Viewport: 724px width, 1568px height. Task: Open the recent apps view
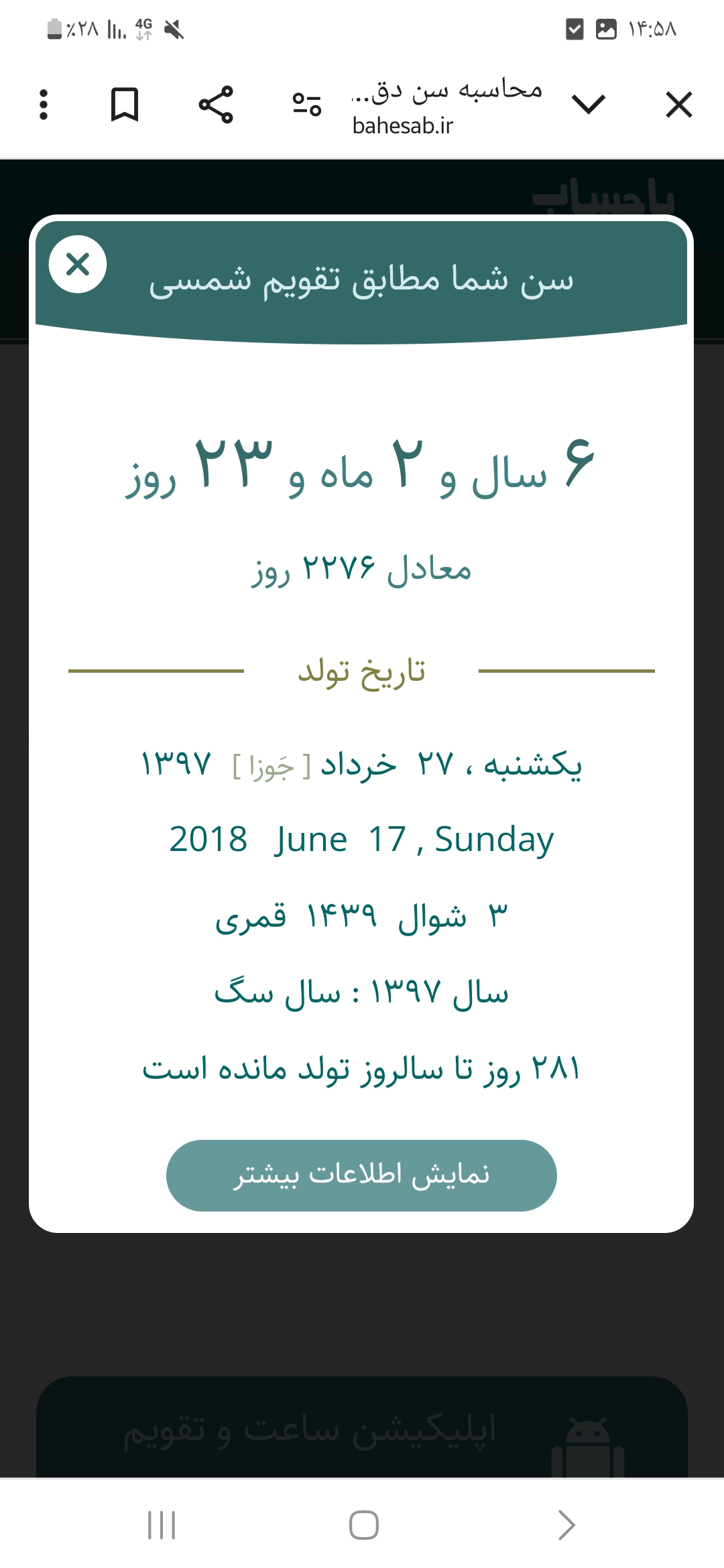tap(162, 1525)
